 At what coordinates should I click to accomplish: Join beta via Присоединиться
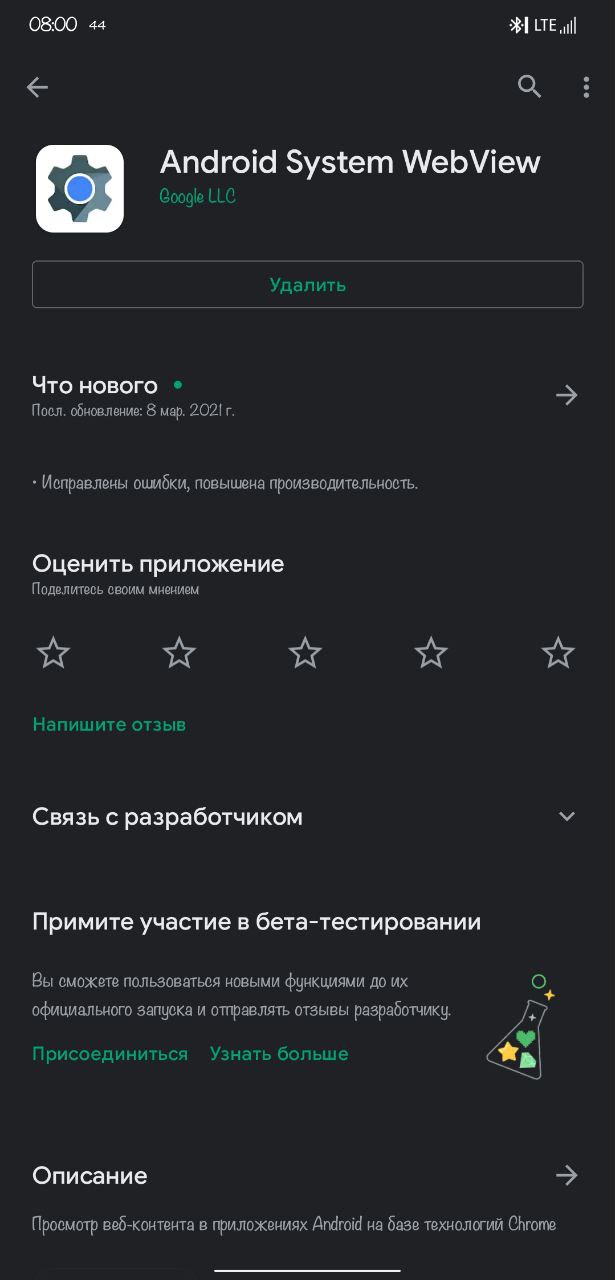[x=110, y=1054]
